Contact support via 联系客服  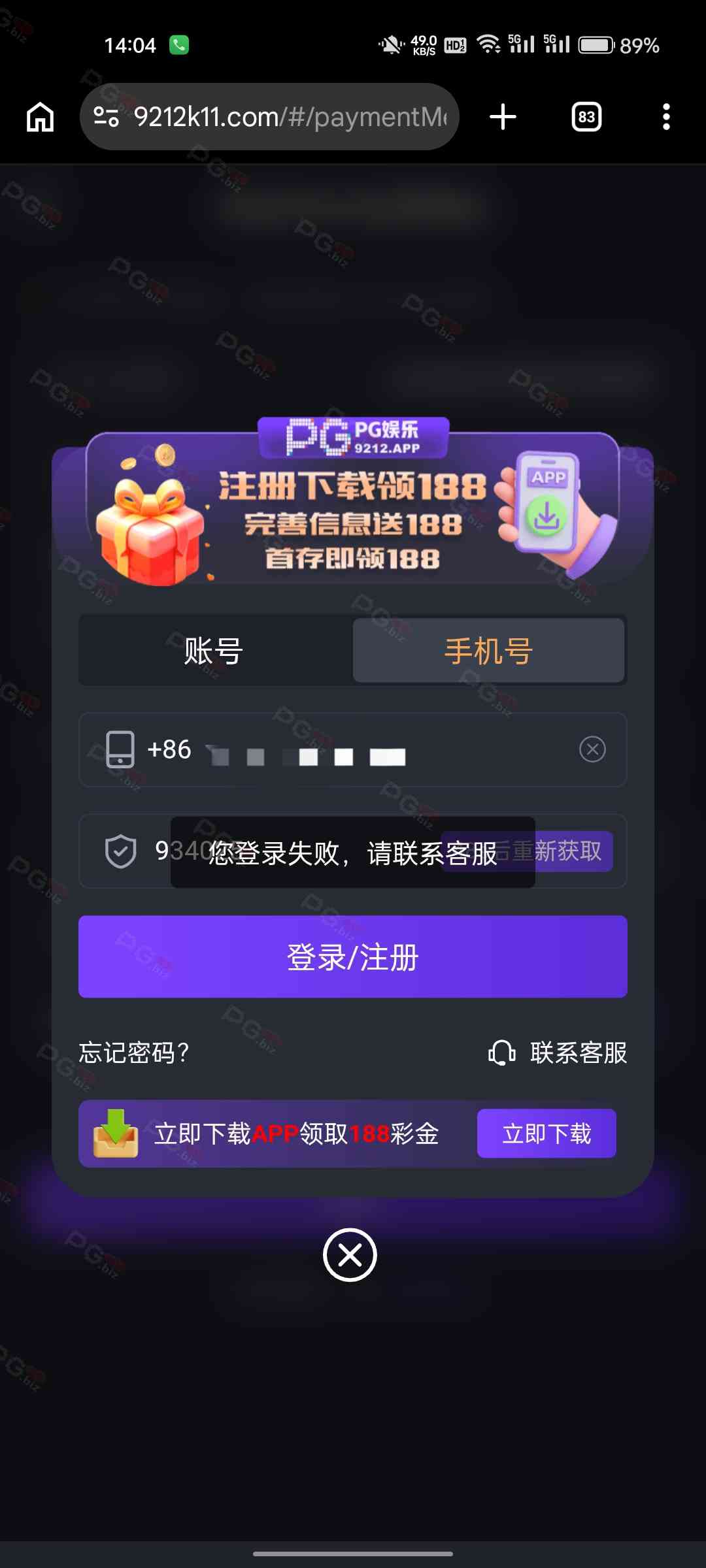pos(558,1053)
